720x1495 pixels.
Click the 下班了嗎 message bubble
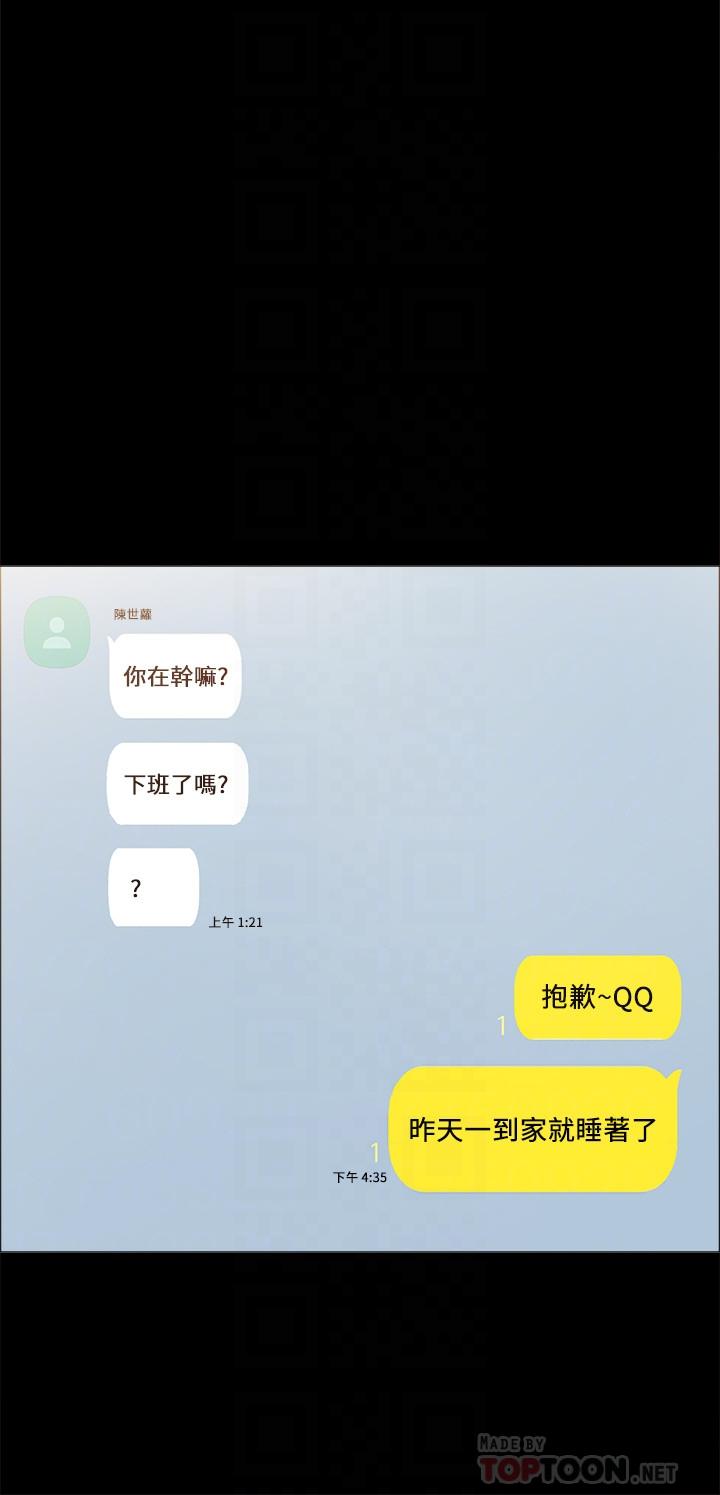coord(177,784)
